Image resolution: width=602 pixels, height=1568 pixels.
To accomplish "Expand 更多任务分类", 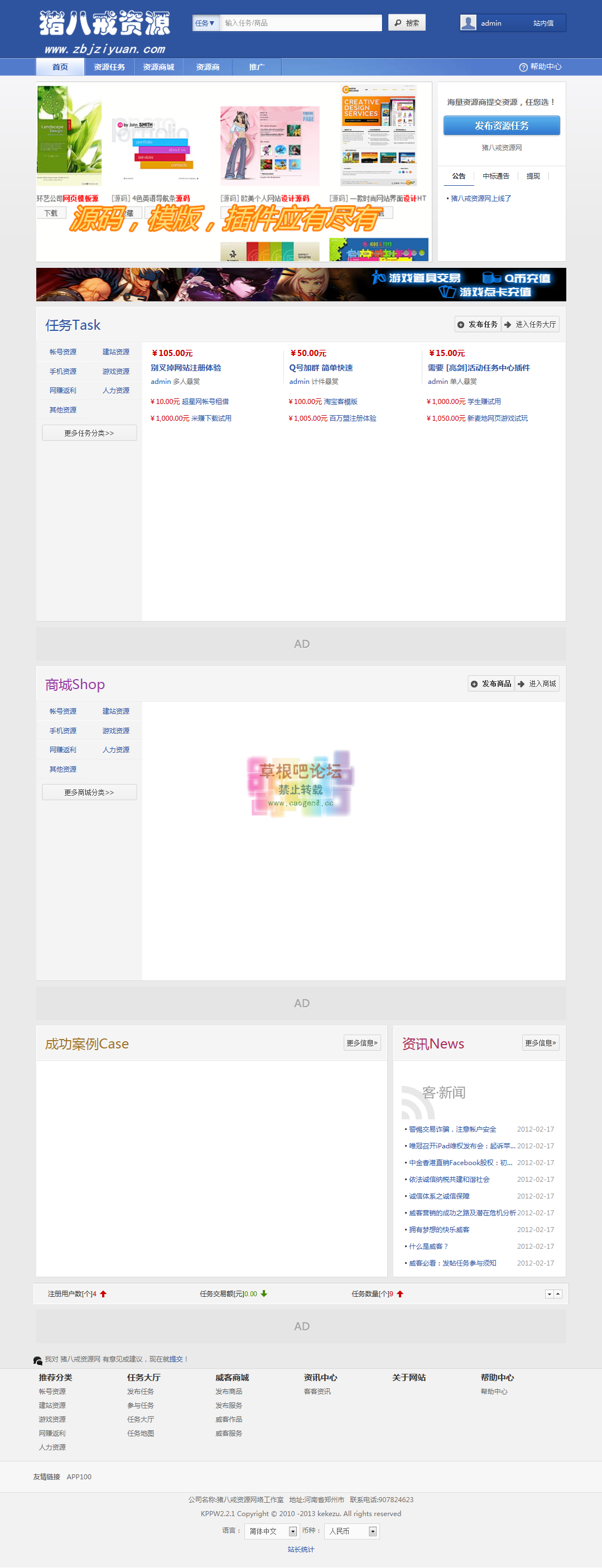I will click(89, 433).
